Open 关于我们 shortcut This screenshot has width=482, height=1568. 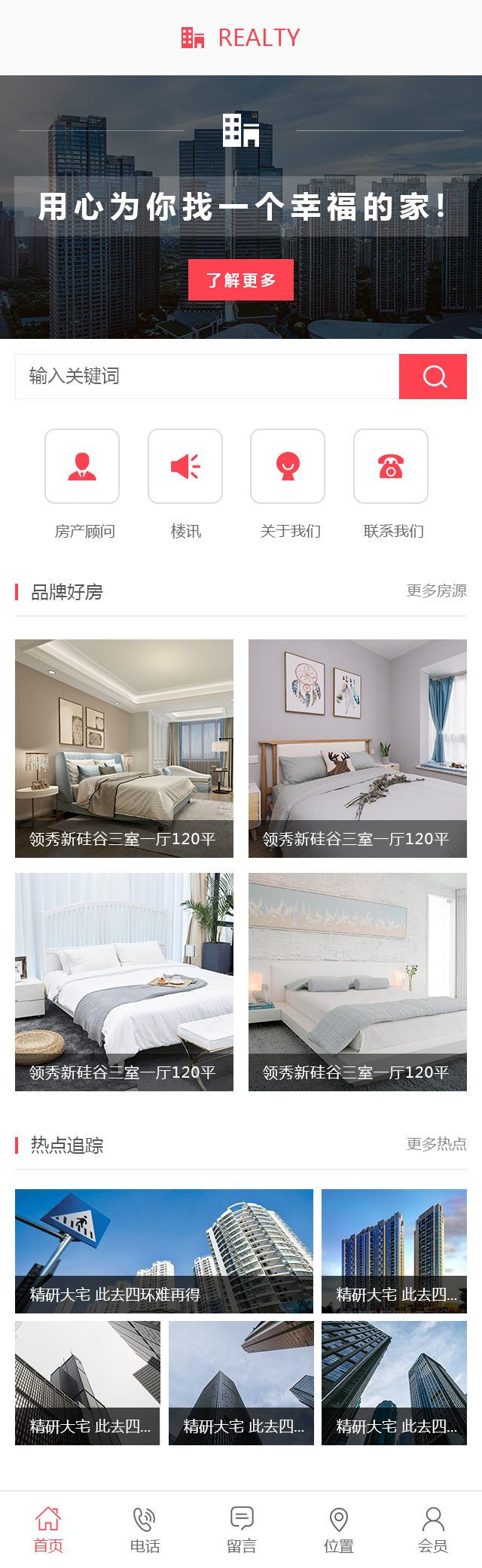pos(288,467)
